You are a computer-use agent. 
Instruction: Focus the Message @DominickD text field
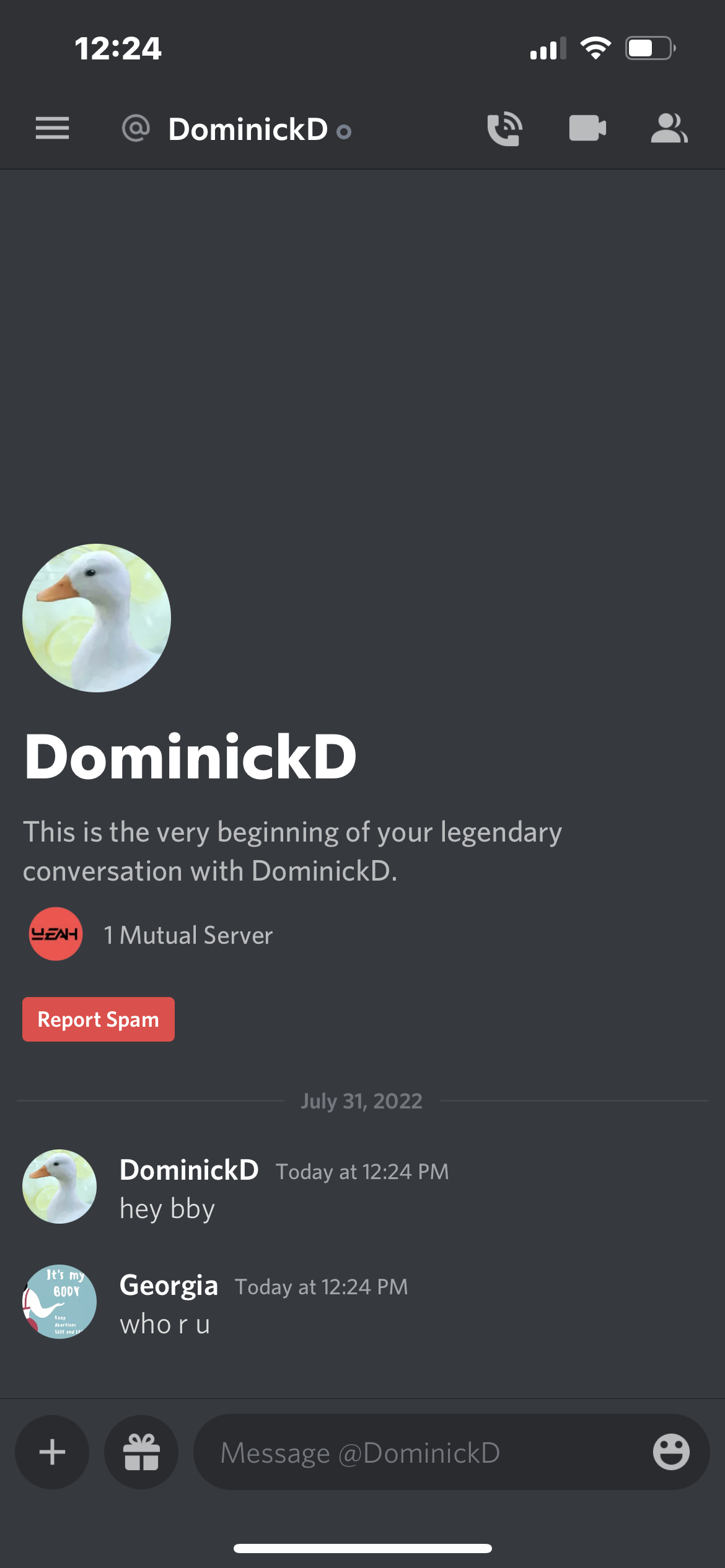coord(421,1452)
